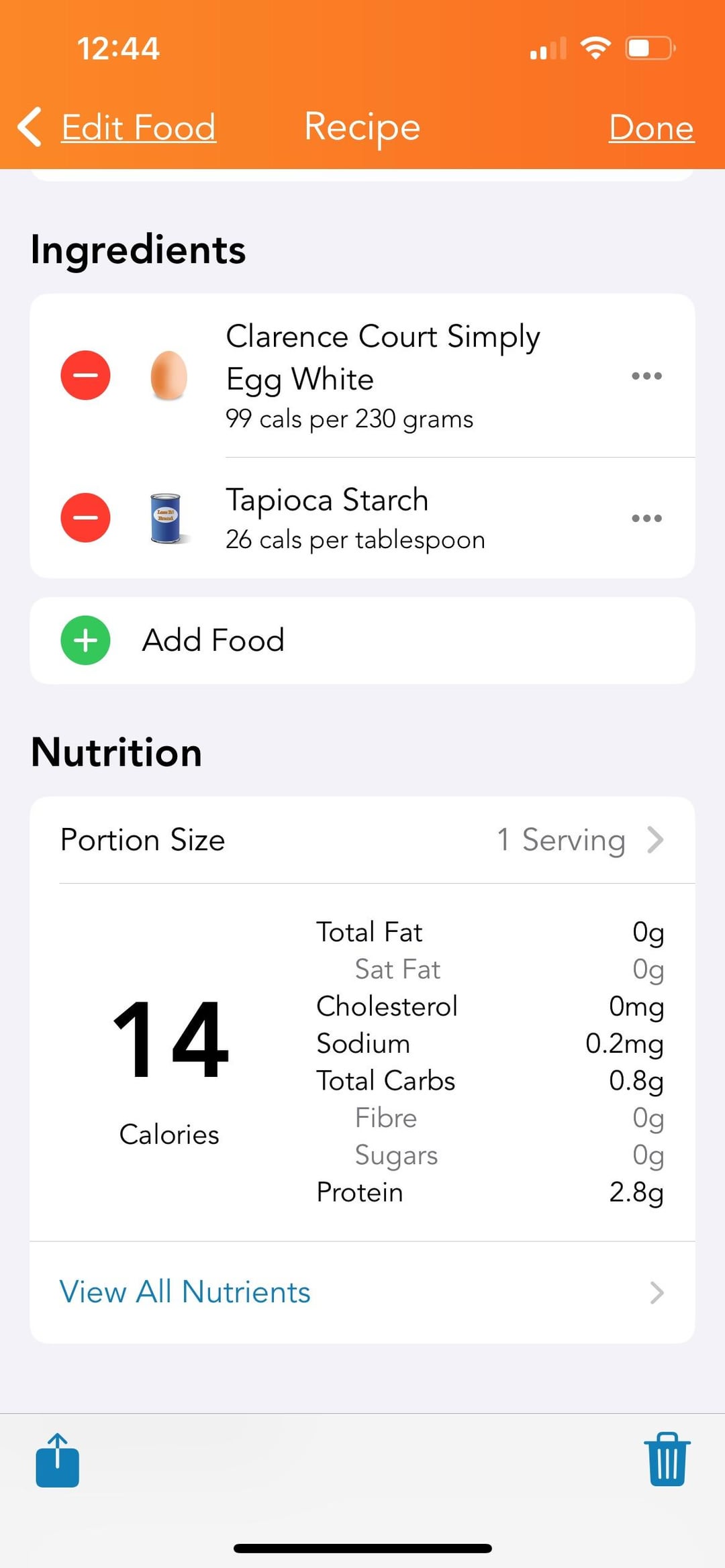Delete this recipe with the trash icon
This screenshot has height=1568, width=725.
click(667, 1460)
